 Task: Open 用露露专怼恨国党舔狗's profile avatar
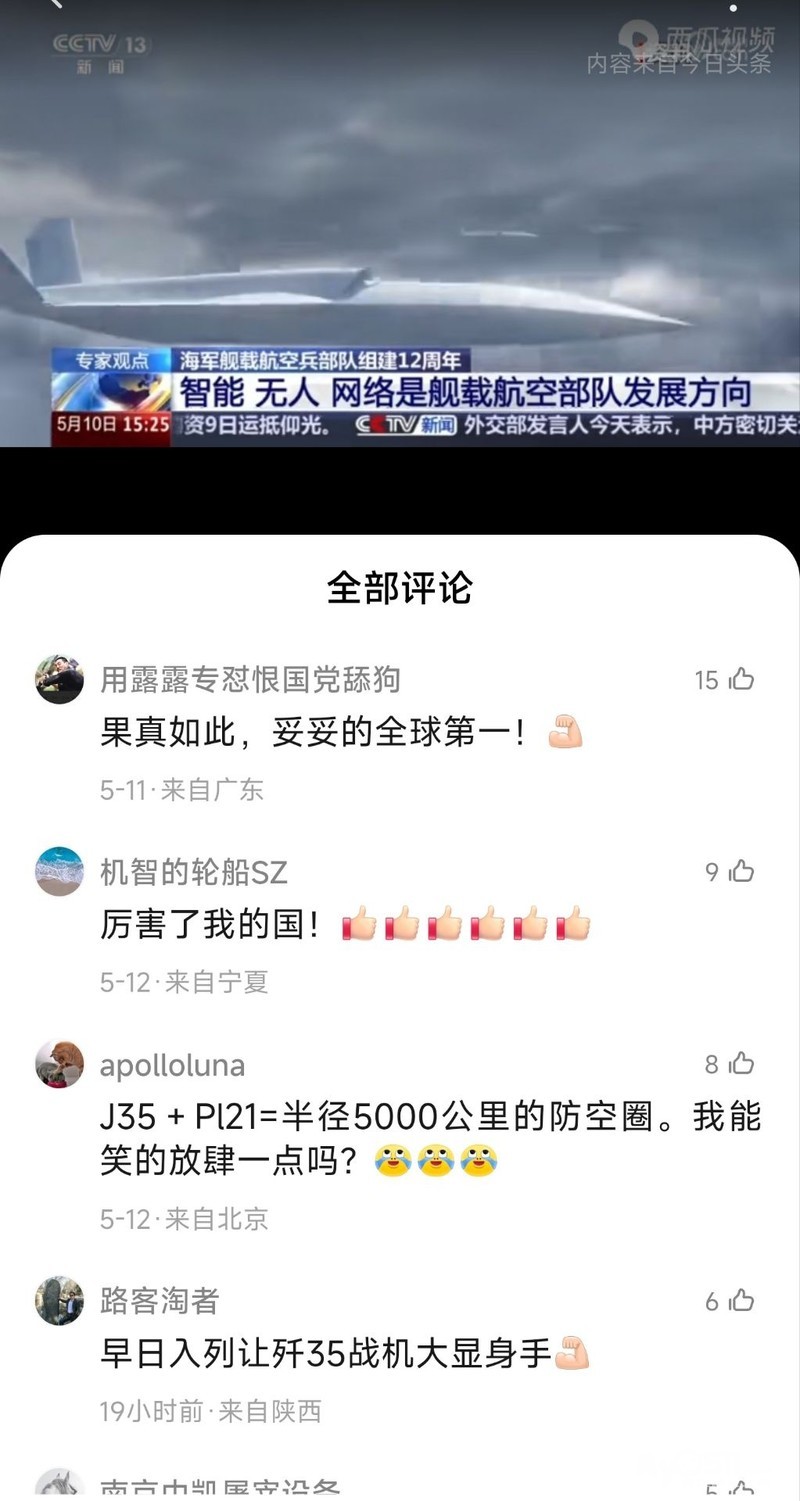pyautogui.click(x=59, y=680)
